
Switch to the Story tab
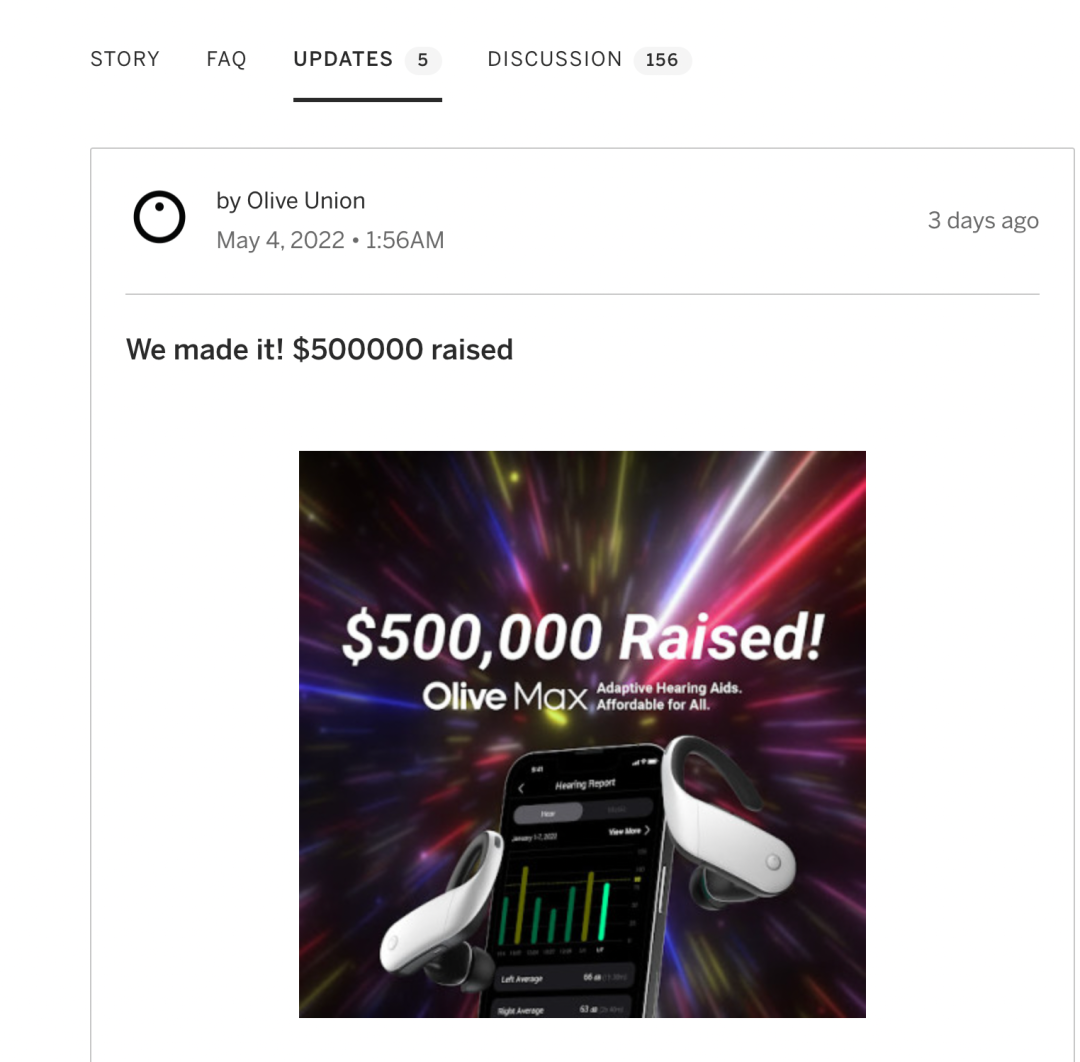pyautogui.click(x=125, y=59)
